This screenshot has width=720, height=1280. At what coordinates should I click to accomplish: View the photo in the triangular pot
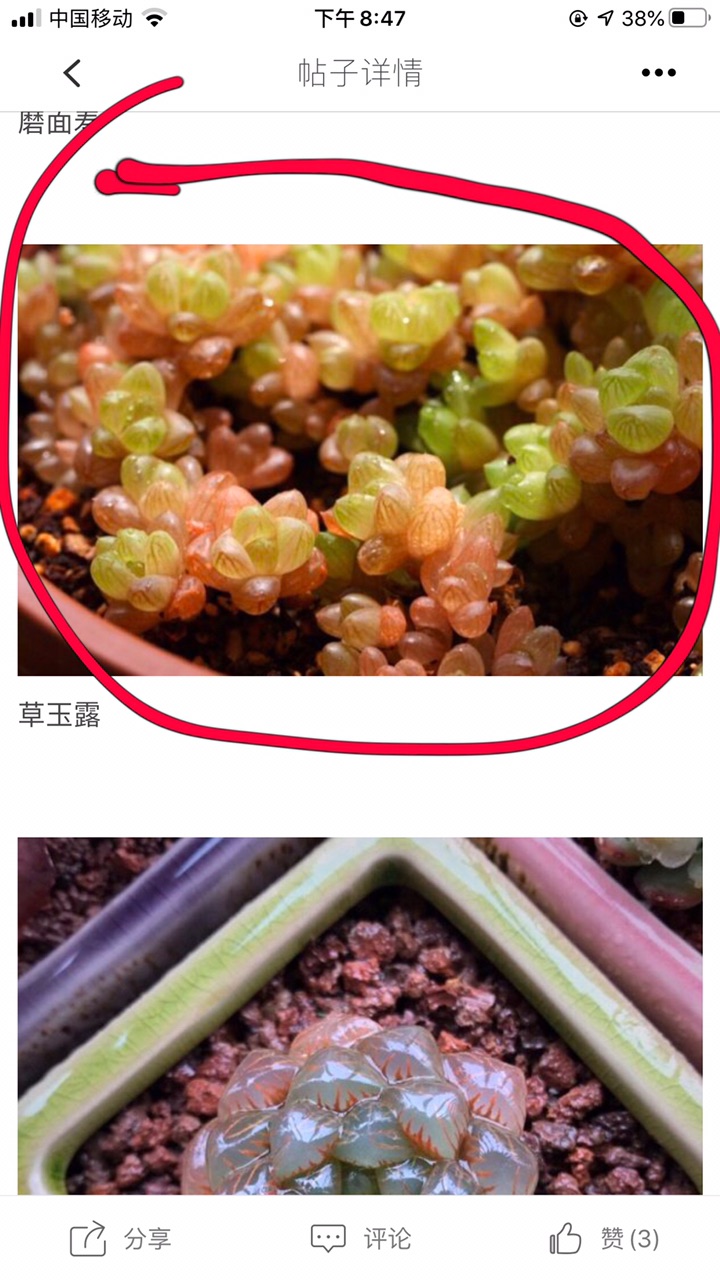click(360, 1015)
